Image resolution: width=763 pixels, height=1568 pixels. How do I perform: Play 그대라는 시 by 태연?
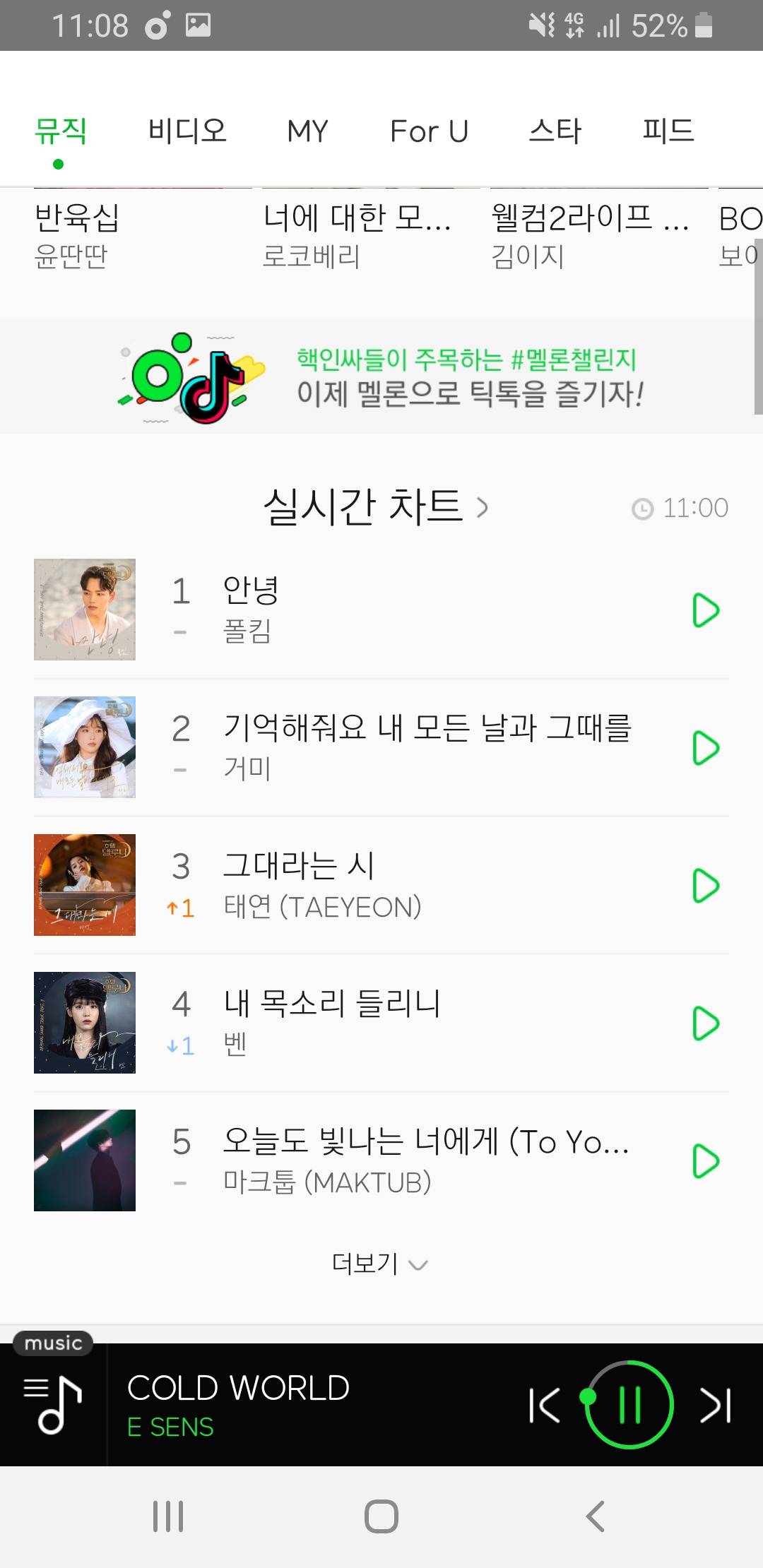(705, 886)
